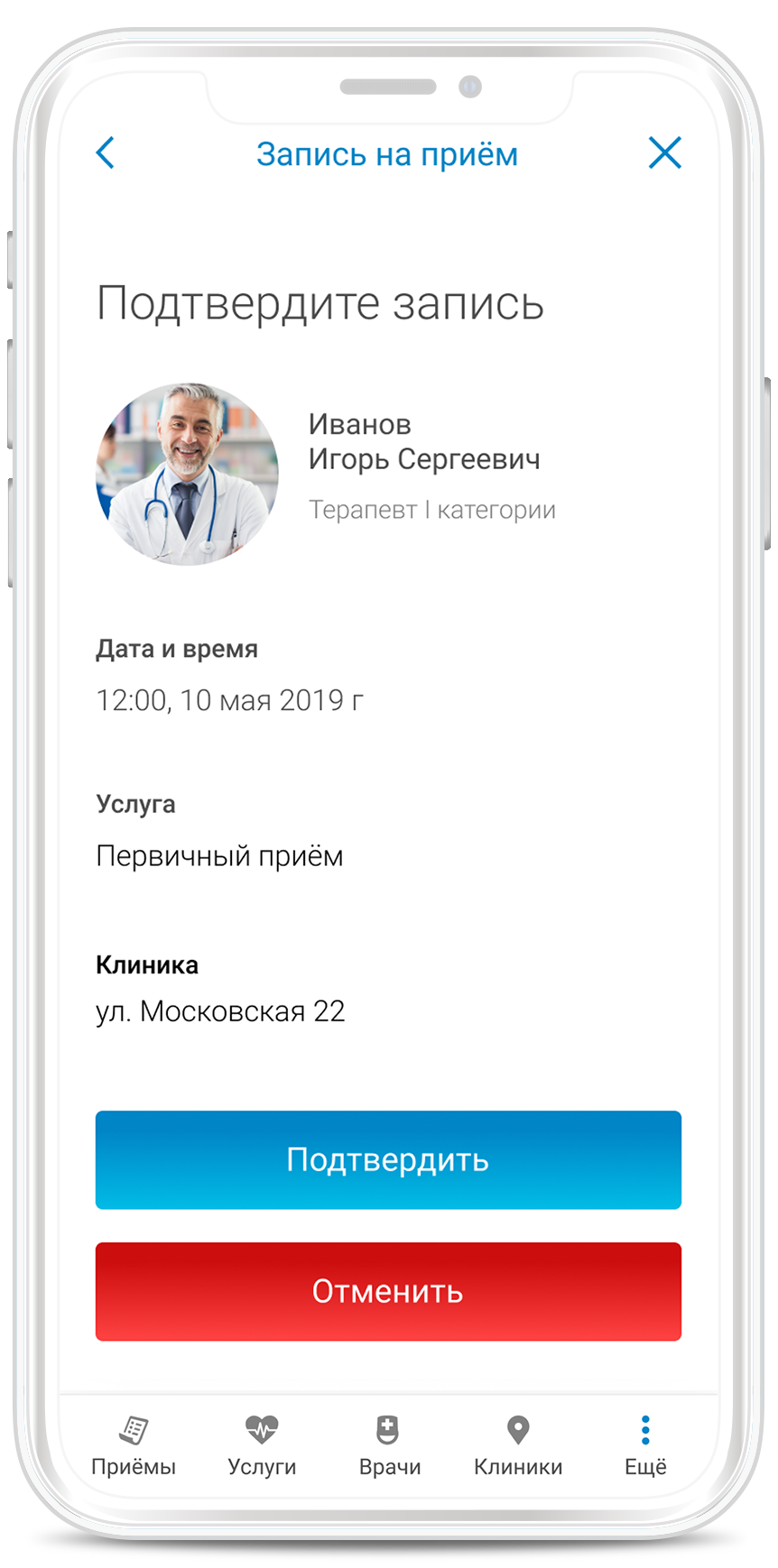Cancel the booking with Отменить
This screenshot has width=778, height=1568.
click(388, 1291)
